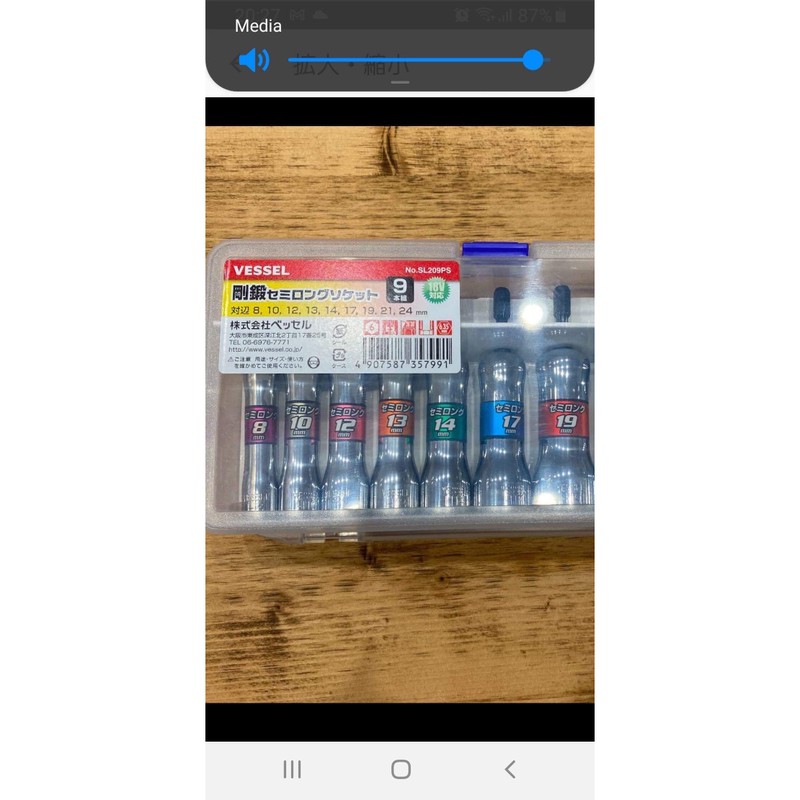Open the recent apps overview
This screenshot has width=800, height=800.
pyautogui.click(x=292, y=769)
